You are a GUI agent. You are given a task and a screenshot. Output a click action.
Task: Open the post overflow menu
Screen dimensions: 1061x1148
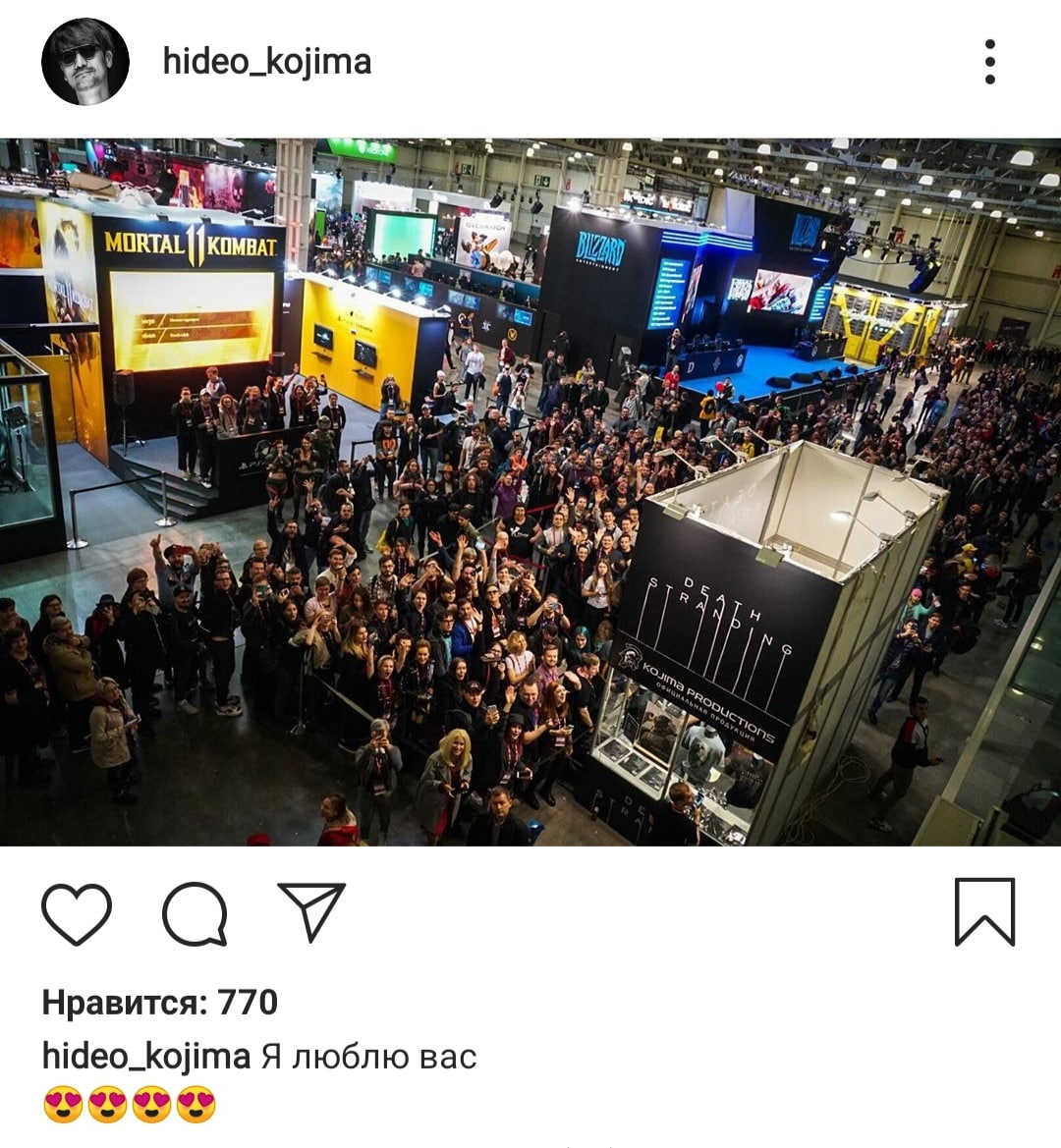point(989,62)
